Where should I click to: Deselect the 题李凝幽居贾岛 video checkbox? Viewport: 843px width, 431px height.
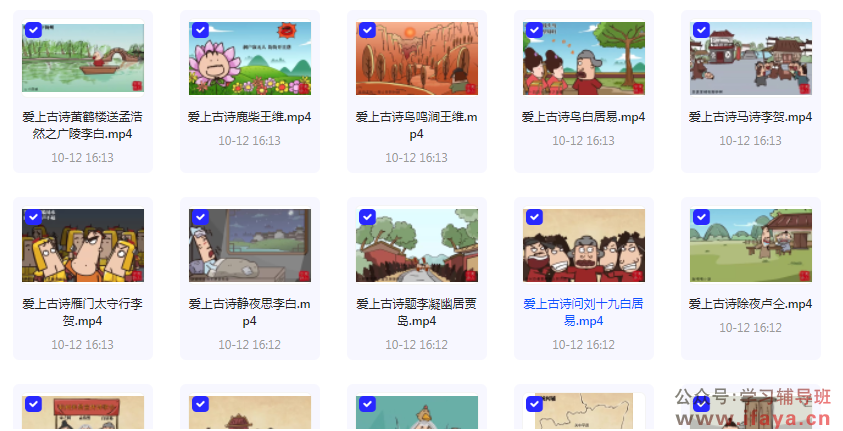(x=367, y=216)
